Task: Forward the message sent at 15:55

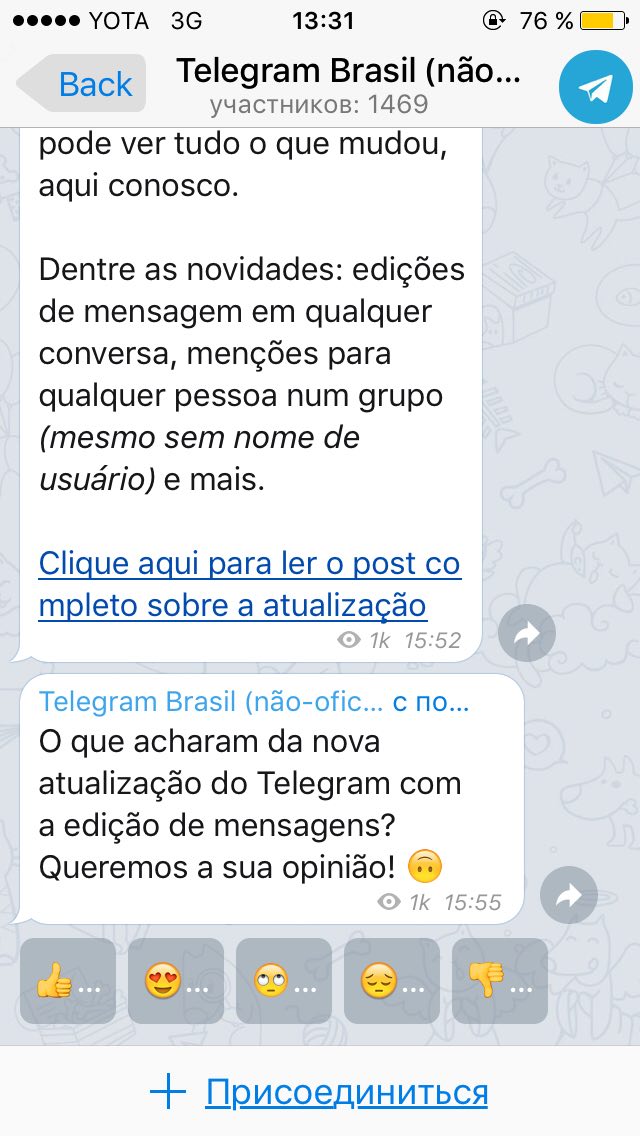Action: click(x=568, y=895)
